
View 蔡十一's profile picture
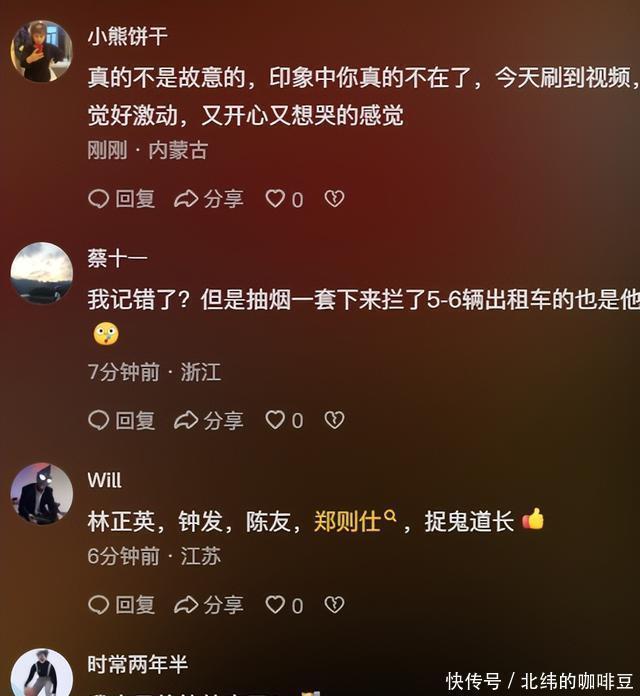[x=41, y=273]
